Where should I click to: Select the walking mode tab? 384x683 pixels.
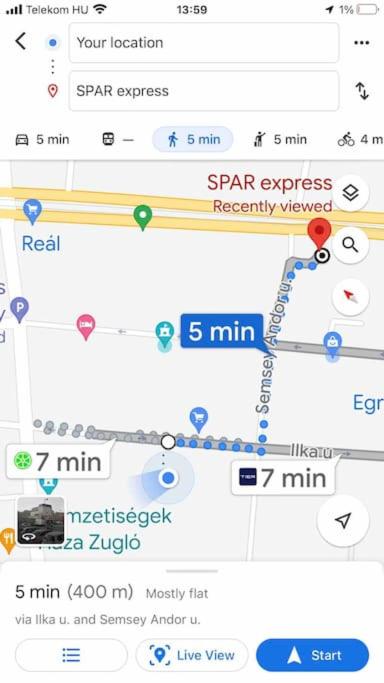193,139
